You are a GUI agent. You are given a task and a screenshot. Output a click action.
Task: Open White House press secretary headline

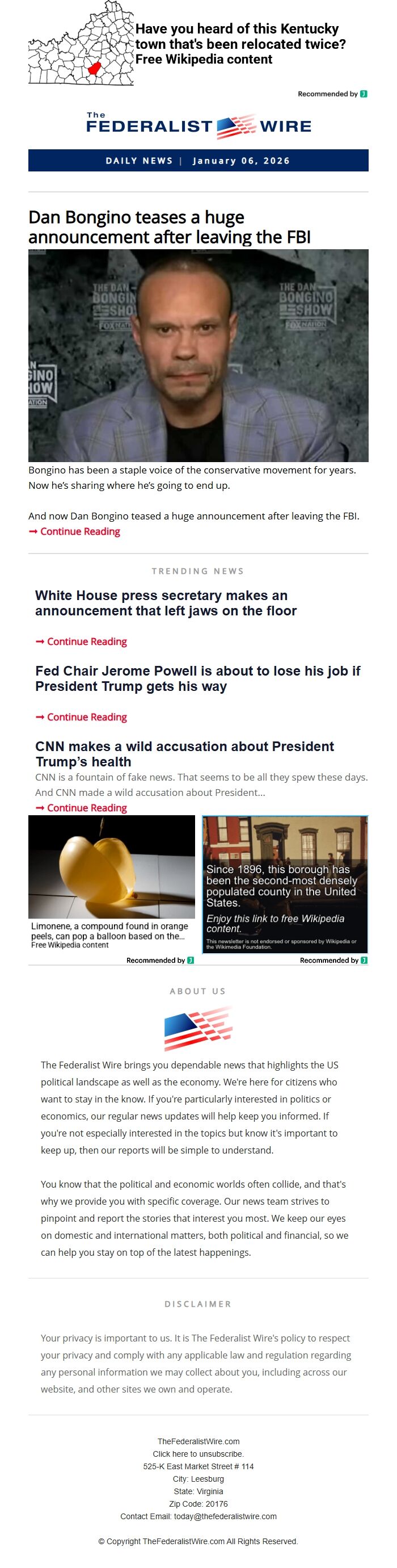pos(166,602)
